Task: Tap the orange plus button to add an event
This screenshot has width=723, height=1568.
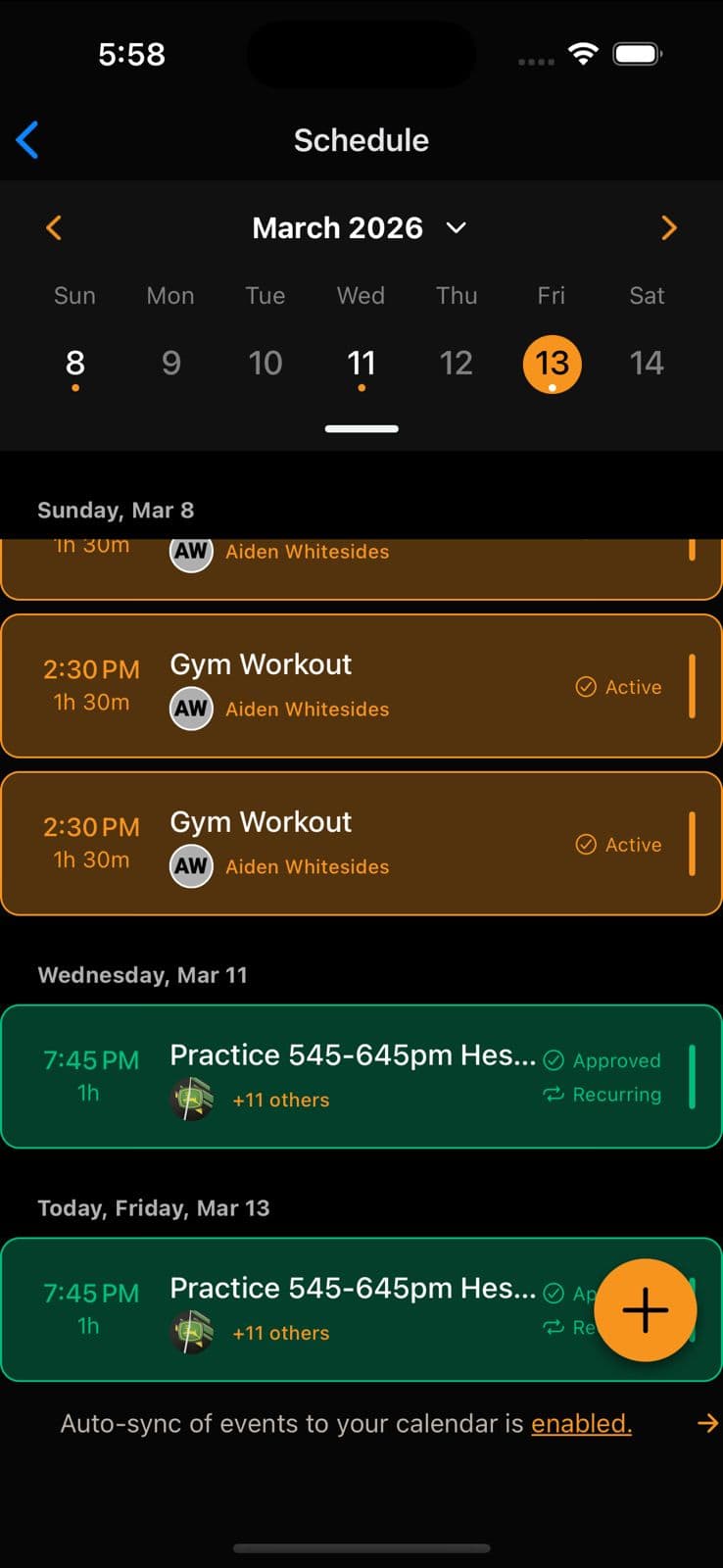Action: click(x=646, y=1309)
